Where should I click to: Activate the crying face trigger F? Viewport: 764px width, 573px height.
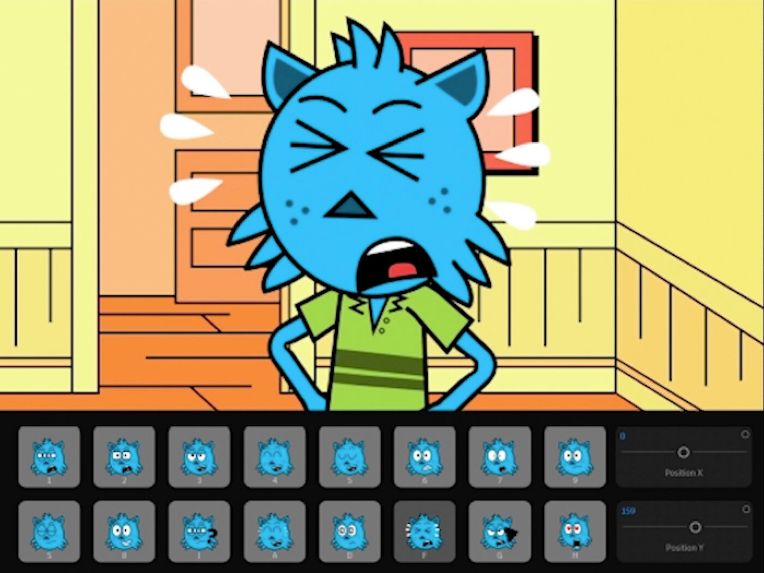click(x=424, y=531)
